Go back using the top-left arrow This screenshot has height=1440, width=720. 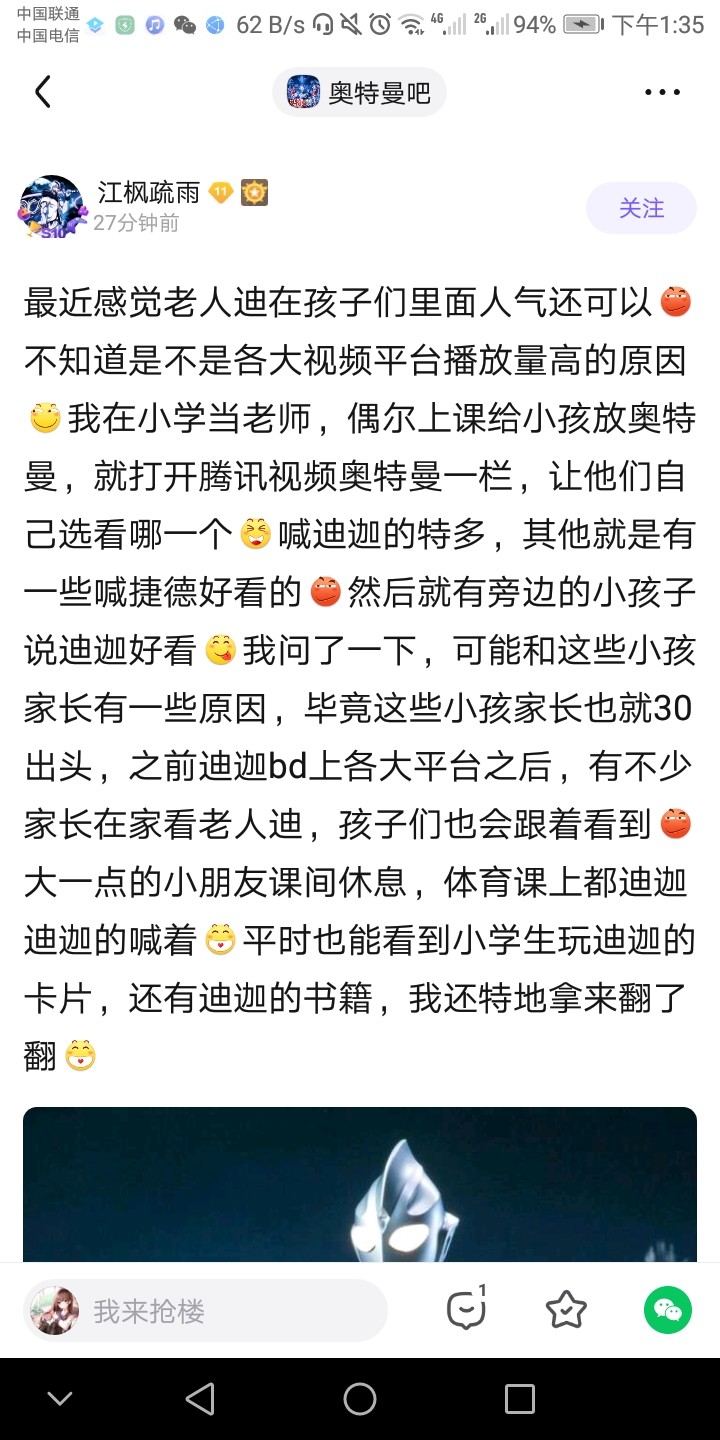tap(42, 92)
